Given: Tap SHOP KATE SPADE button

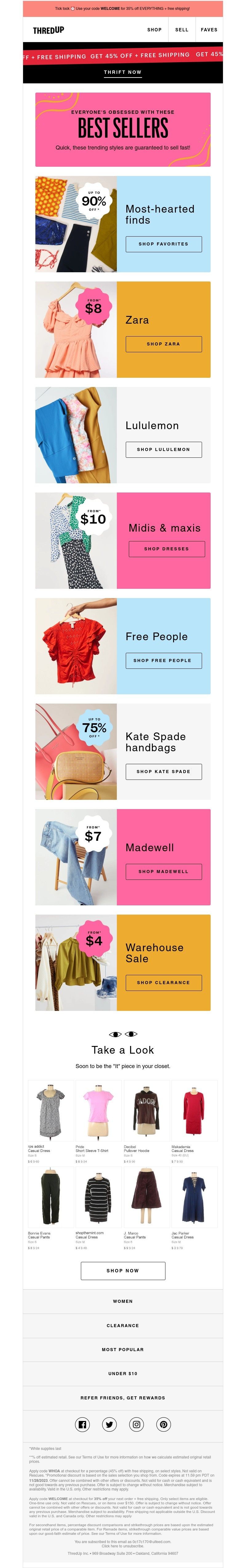Looking at the screenshot, I should (163, 771).
